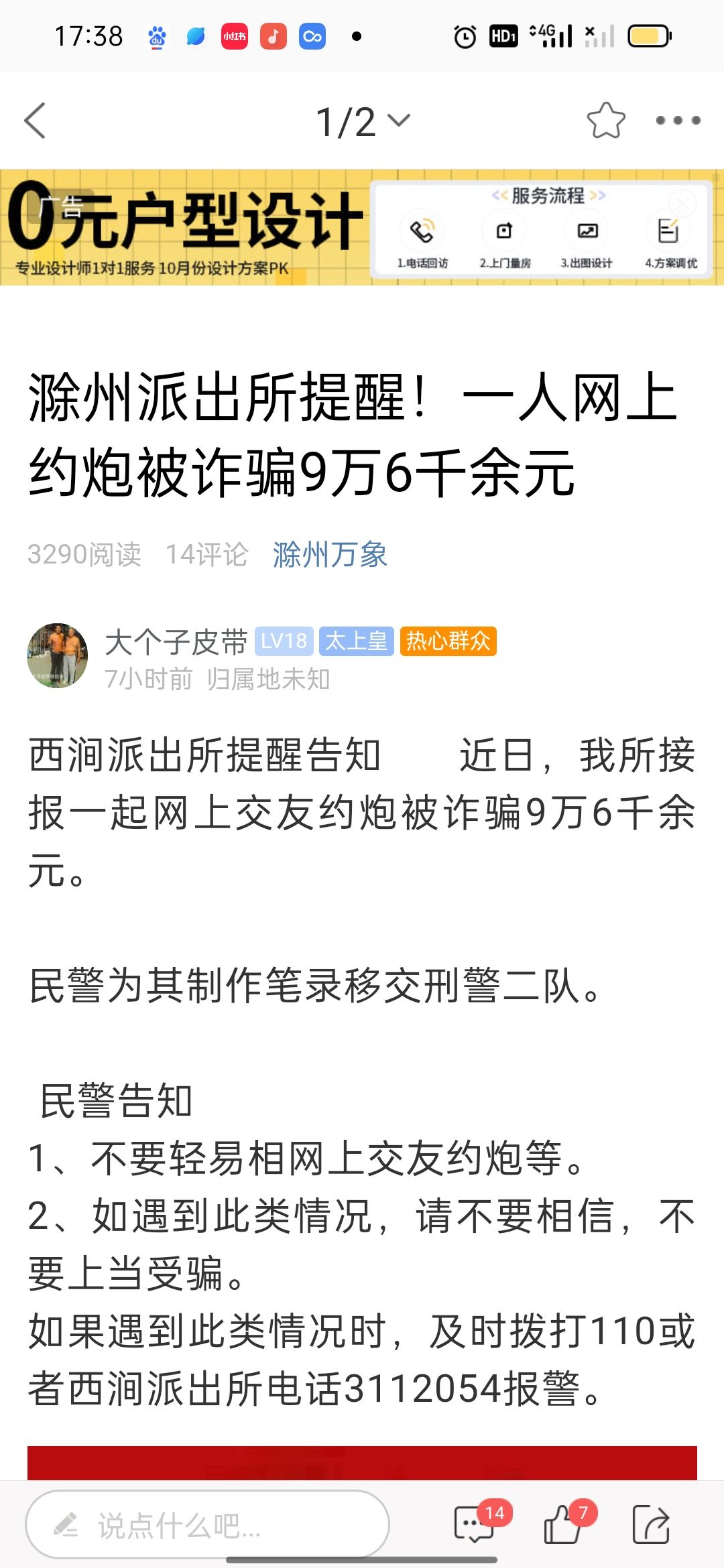Go back using the top-left arrow
This screenshot has width=724, height=1568.
pyautogui.click(x=35, y=121)
